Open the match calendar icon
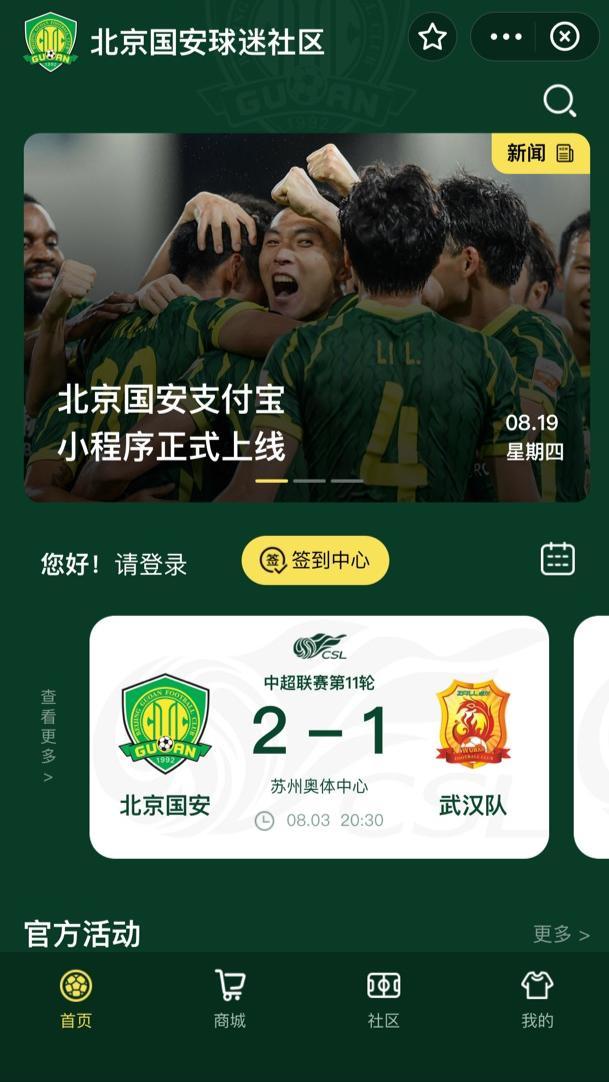This screenshot has height=1082, width=609. [x=558, y=559]
